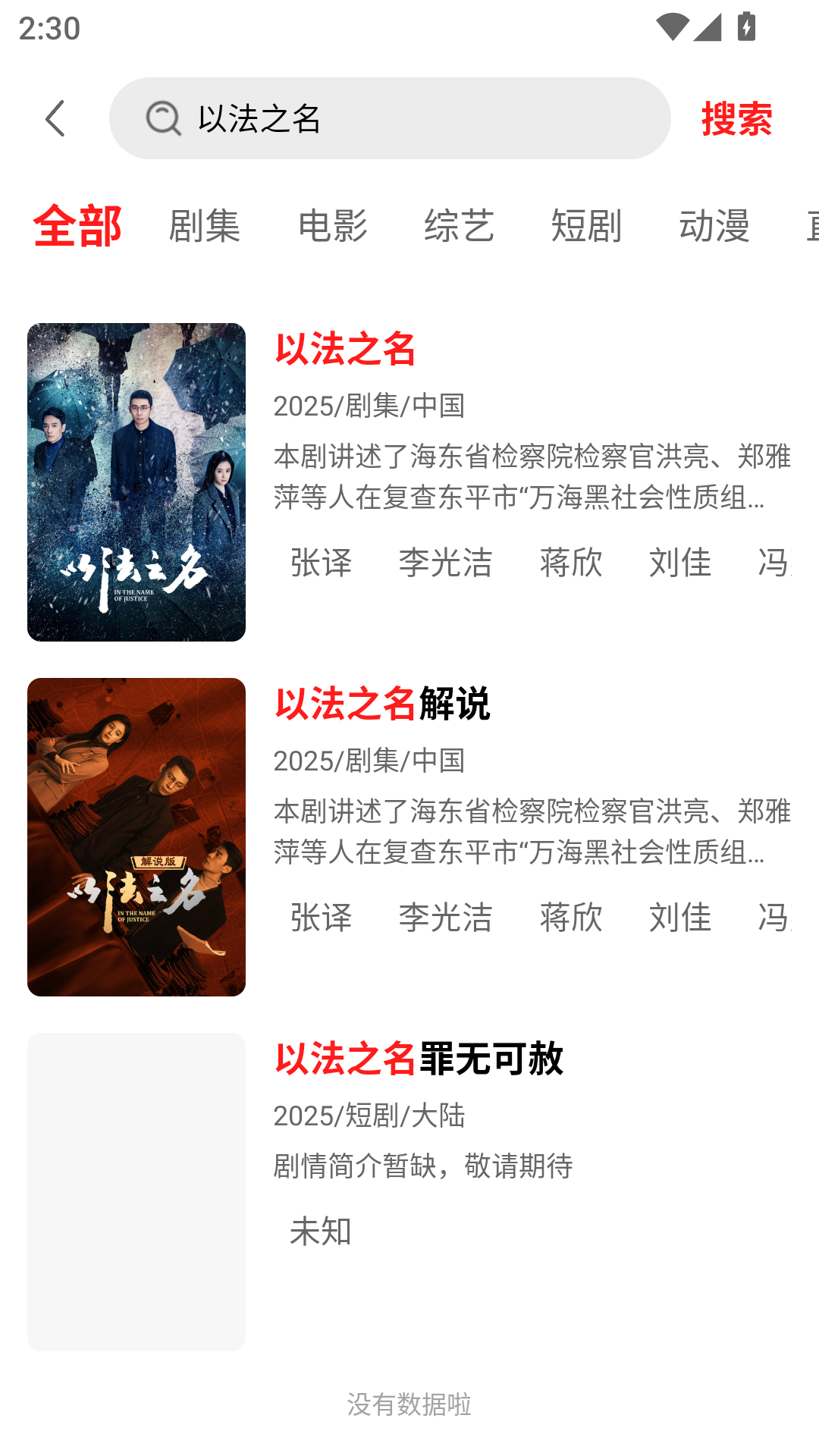Go back using the top-left arrow
This screenshot has height=1456, width=819.
tap(55, 118)
